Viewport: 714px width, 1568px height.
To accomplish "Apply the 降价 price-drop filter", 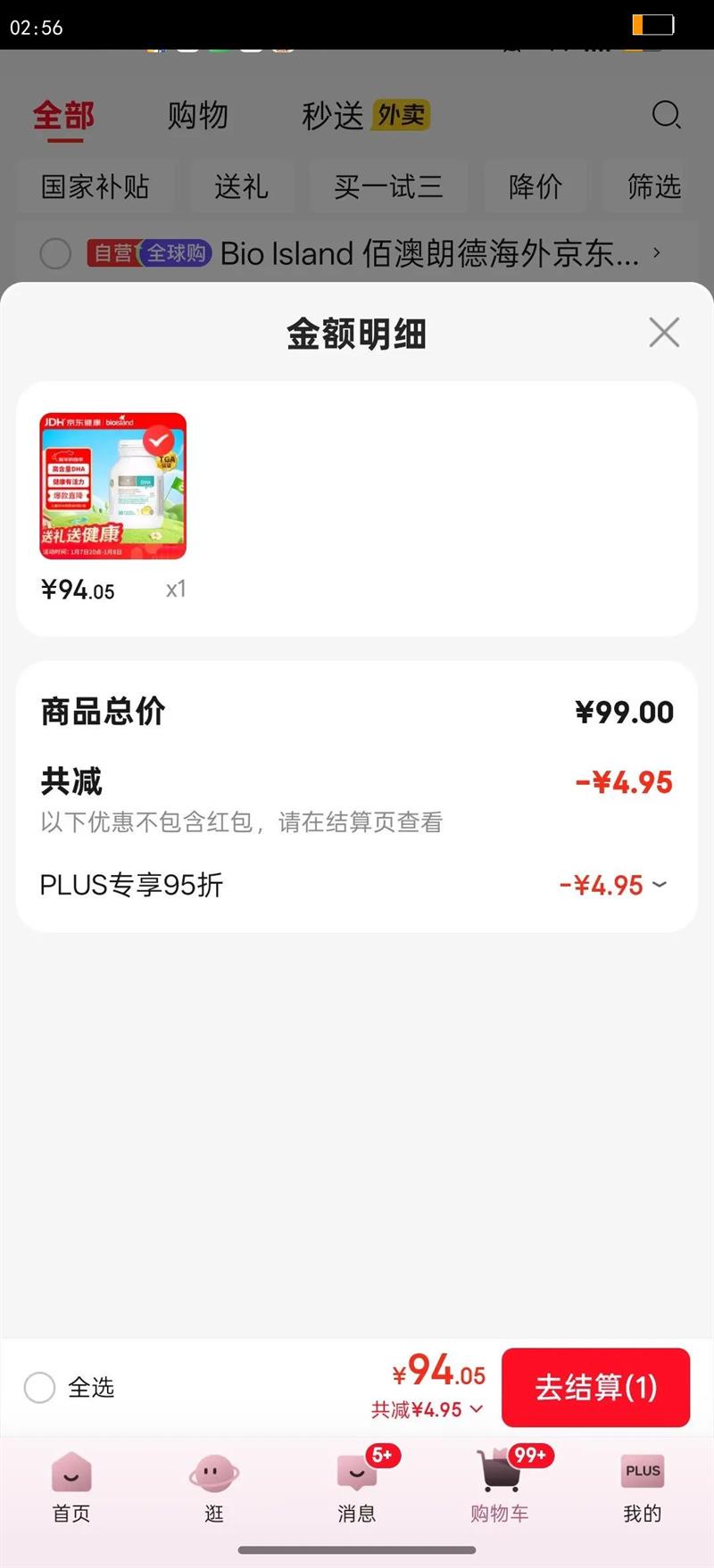I will click(x=535, y=186).
